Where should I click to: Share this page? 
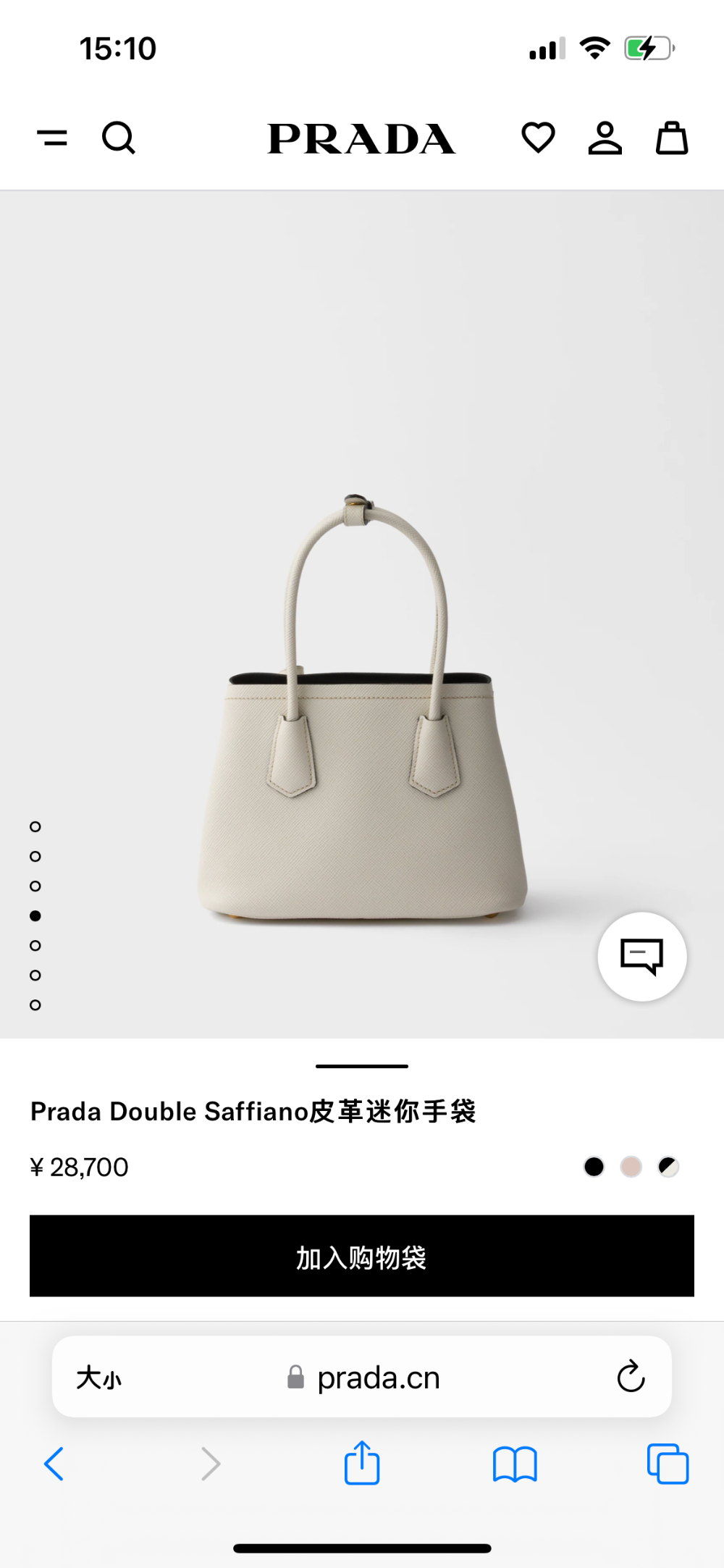(x=362, y=1462)
